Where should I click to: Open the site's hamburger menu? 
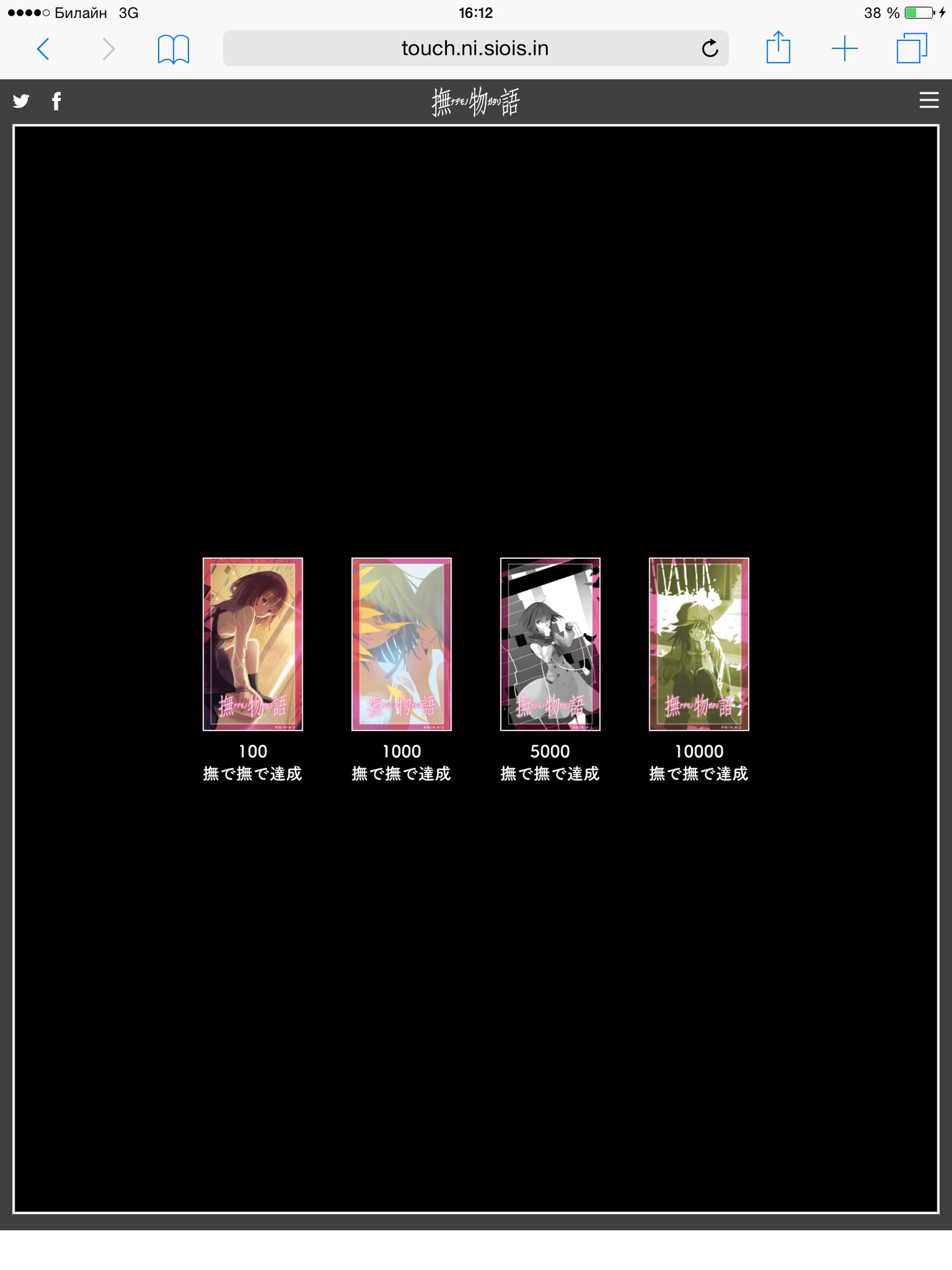929,100
